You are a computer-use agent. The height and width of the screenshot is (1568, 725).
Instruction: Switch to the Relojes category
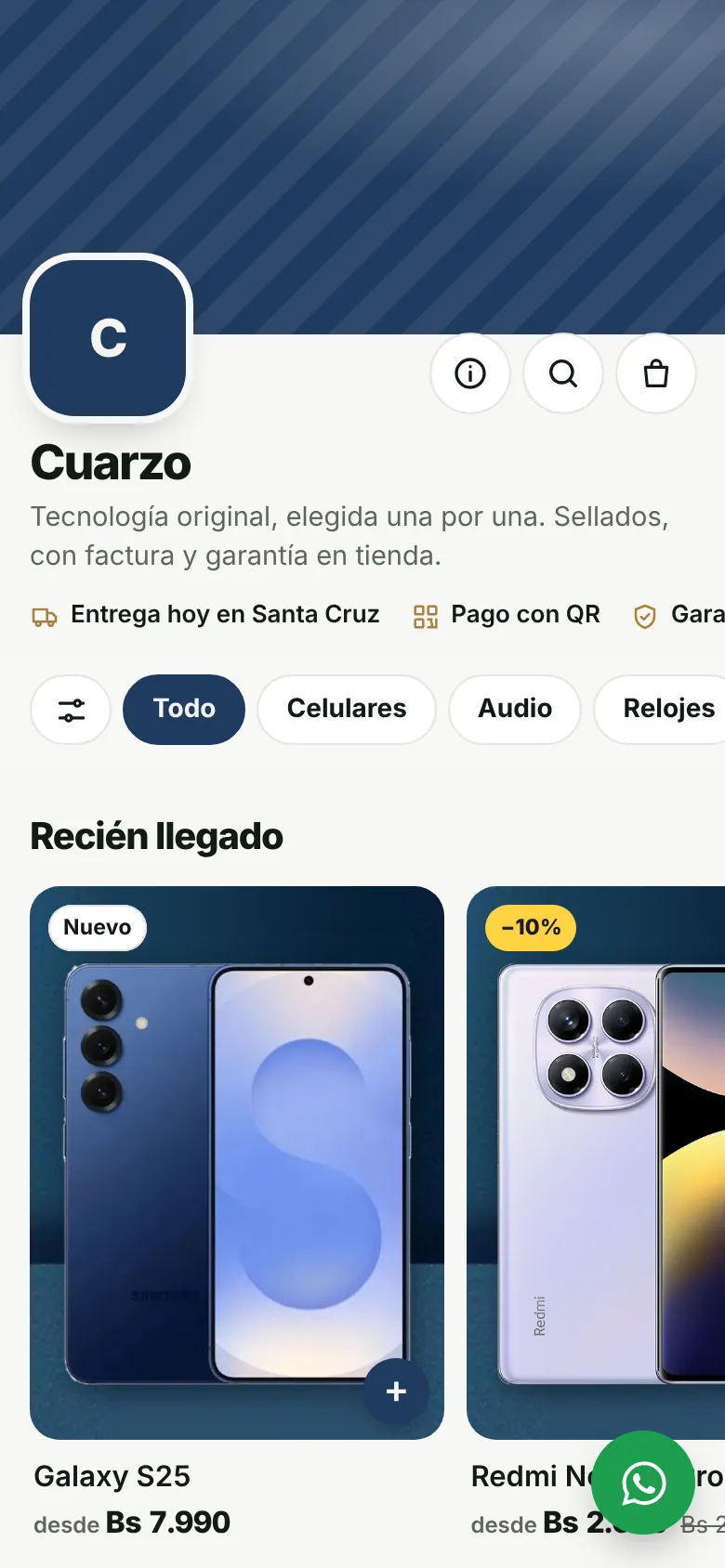pos(665,710)
